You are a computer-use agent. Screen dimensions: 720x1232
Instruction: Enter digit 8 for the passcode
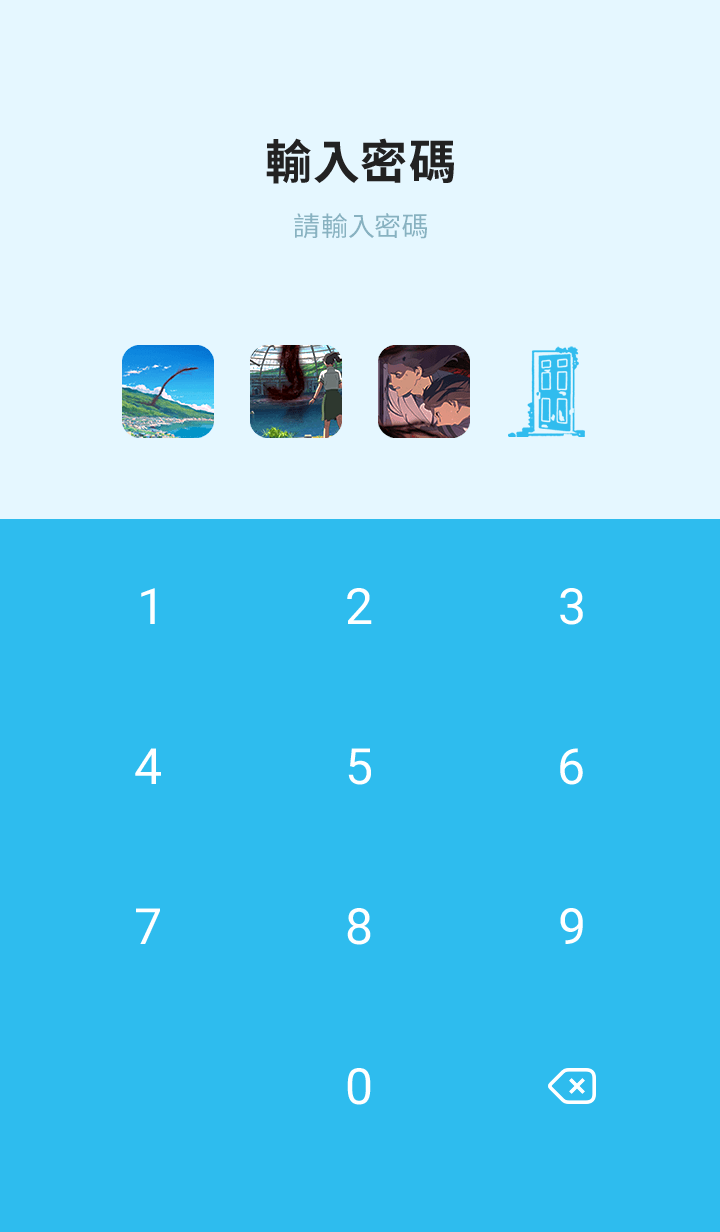(x=359, y=927)
